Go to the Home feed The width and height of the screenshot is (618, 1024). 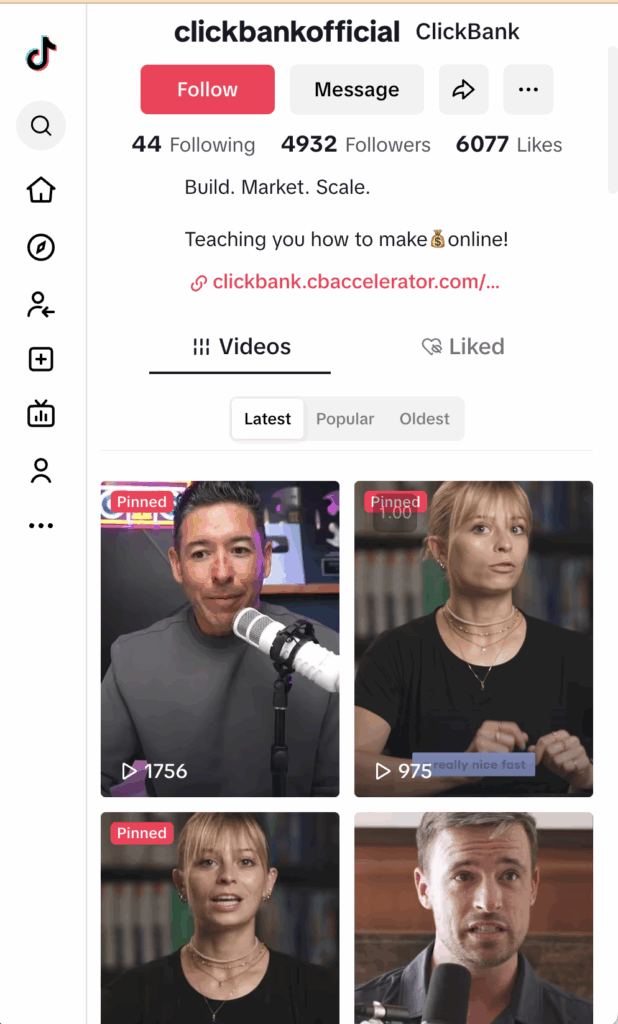tap(41, 190)
